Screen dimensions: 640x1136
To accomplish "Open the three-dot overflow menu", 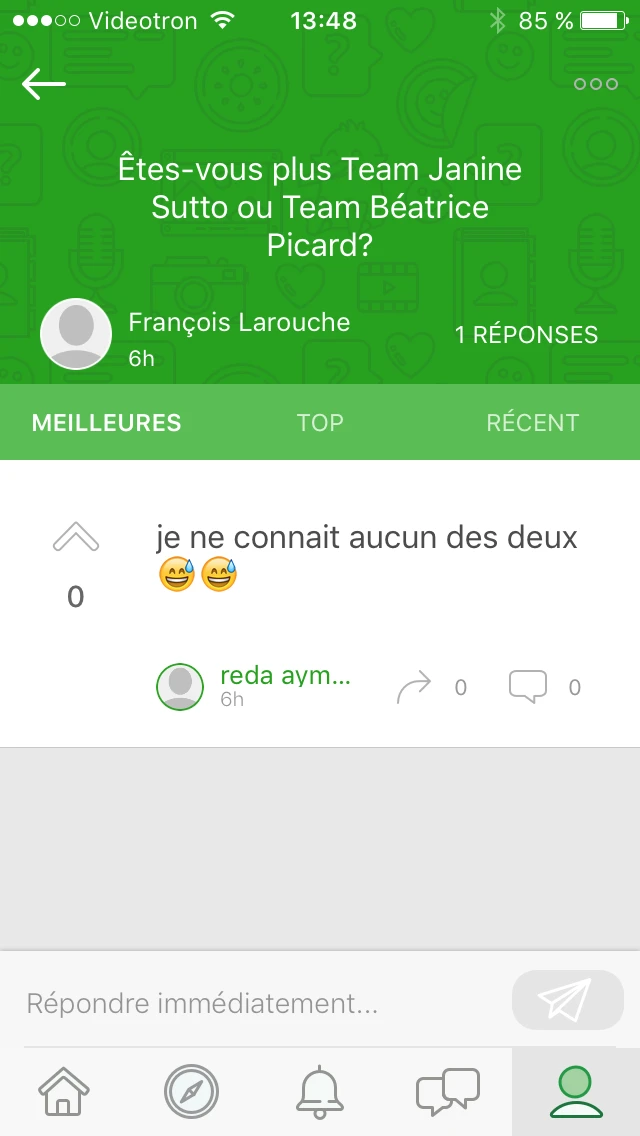I will 595,84.
